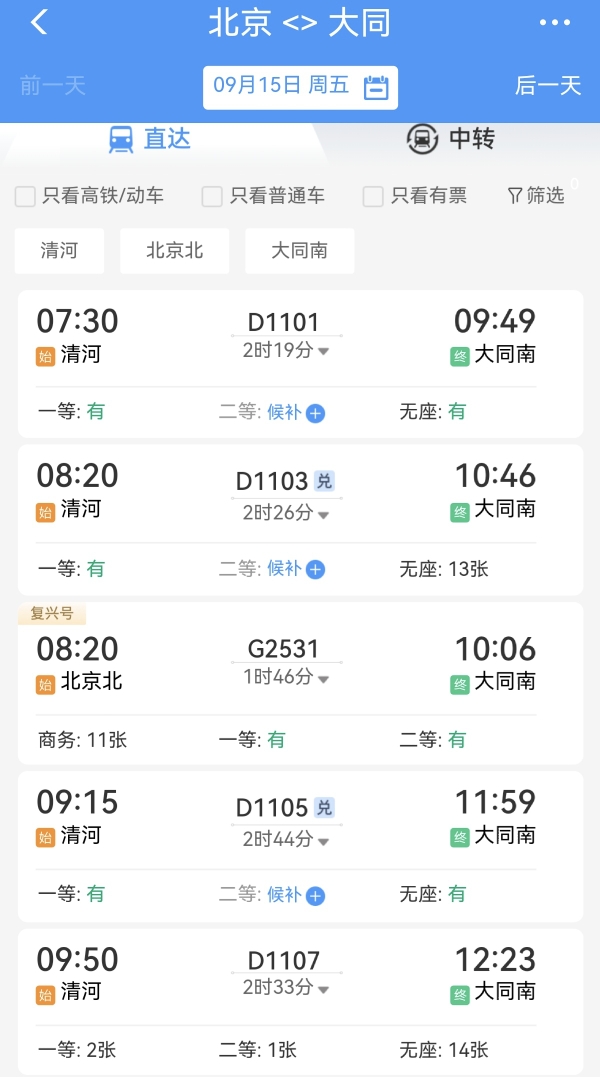Filter by 大同南 station chip

[x=299, y=251]
